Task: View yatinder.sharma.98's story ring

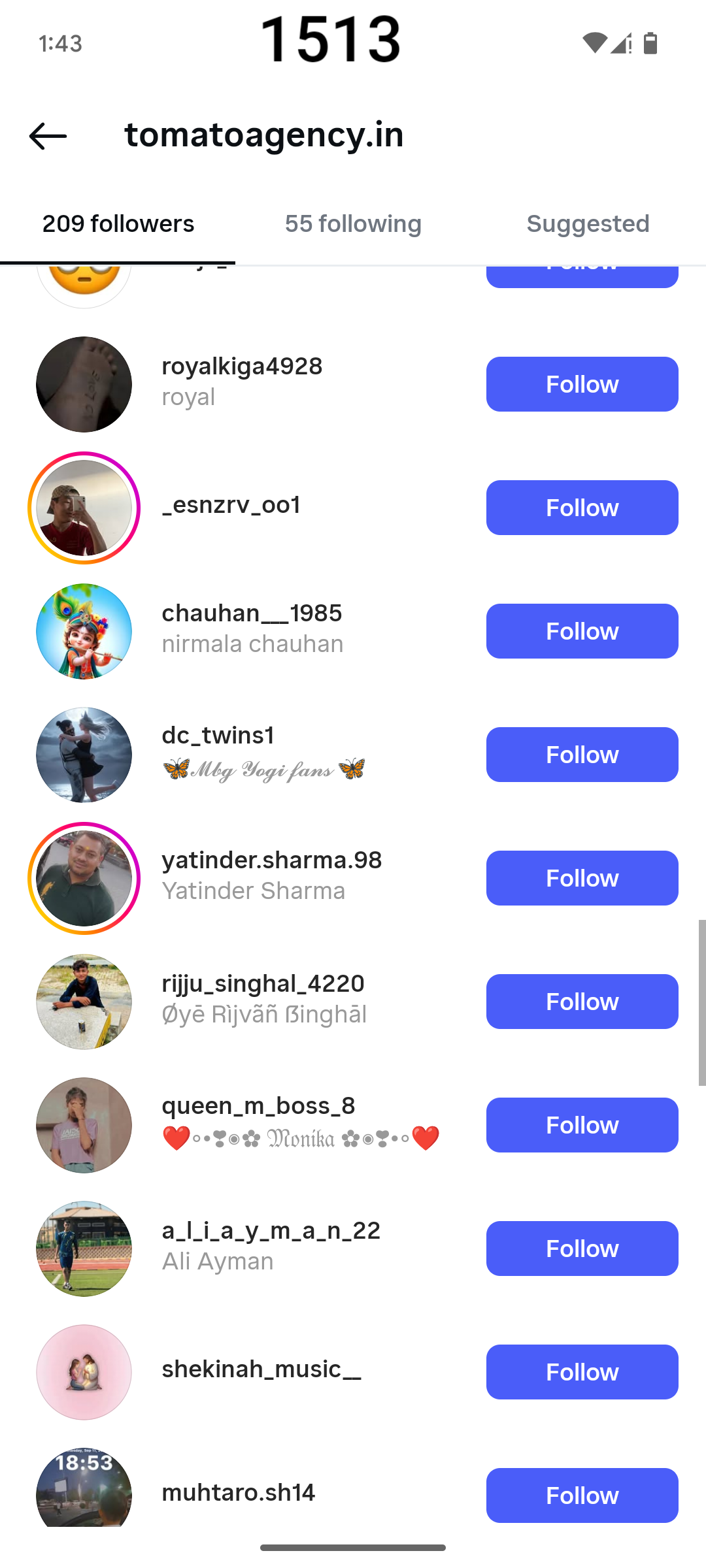Action: coord(84,878)
